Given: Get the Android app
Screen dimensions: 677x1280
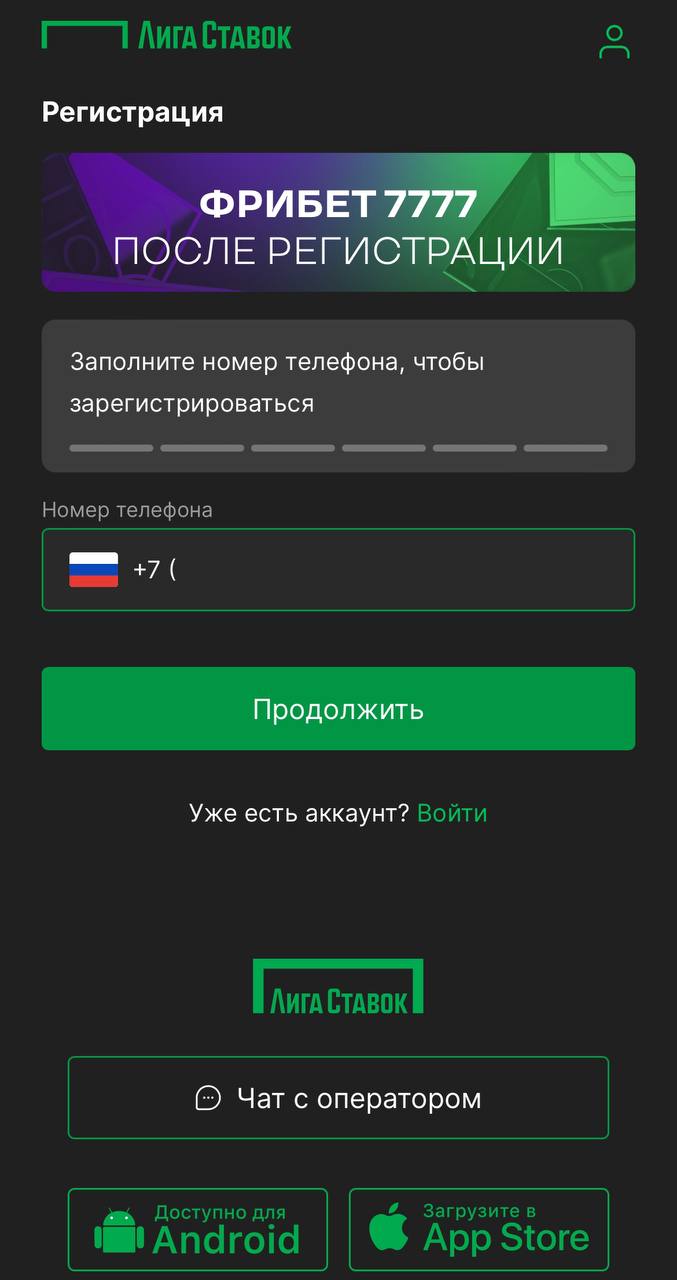Looking at the screenshot, I should pyautogui.click(x=198, y=1230).
